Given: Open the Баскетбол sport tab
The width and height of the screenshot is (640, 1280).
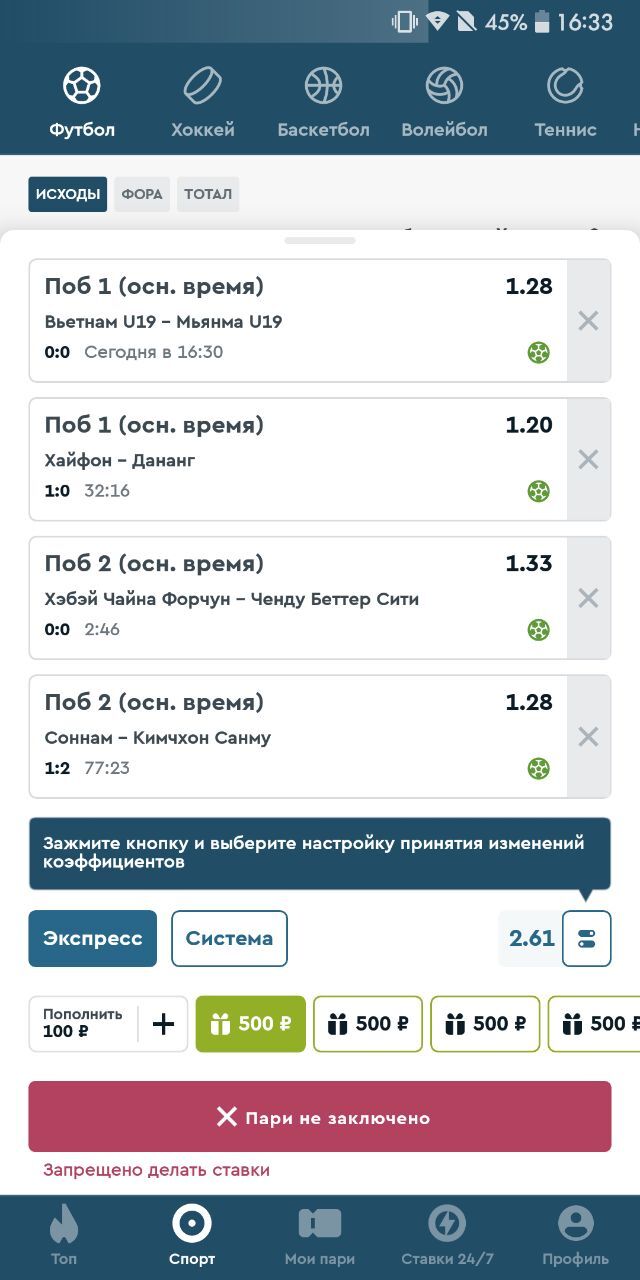Looking at the screenshot, I should 324,101.
